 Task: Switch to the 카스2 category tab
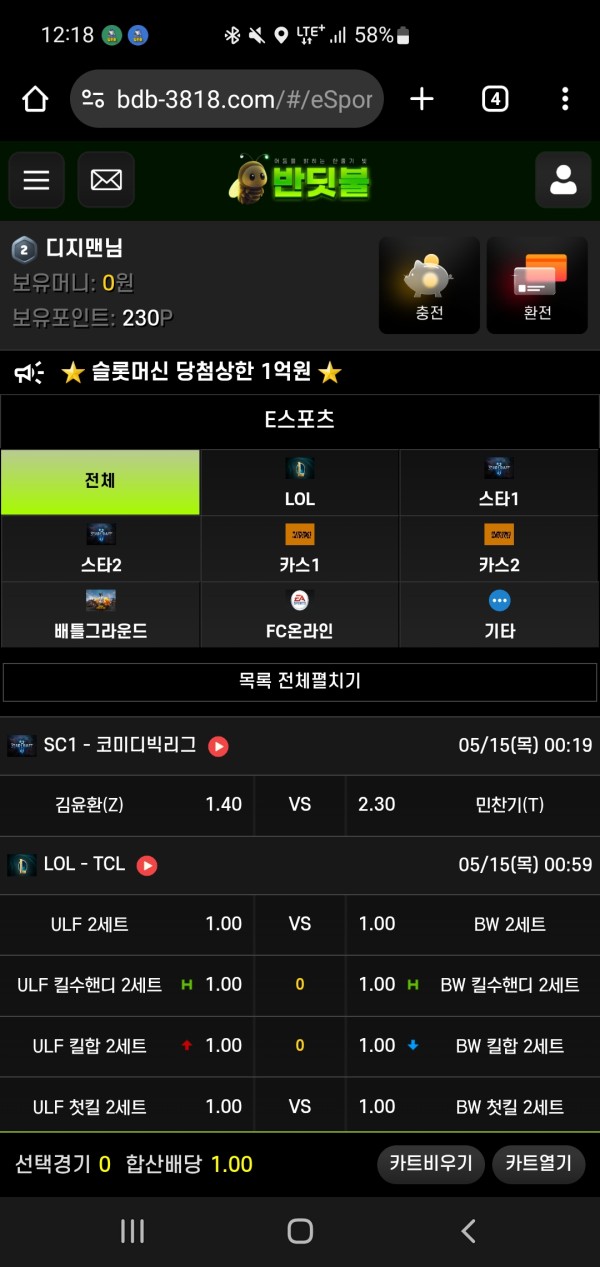pyautogui.click(x=499, y=548)
